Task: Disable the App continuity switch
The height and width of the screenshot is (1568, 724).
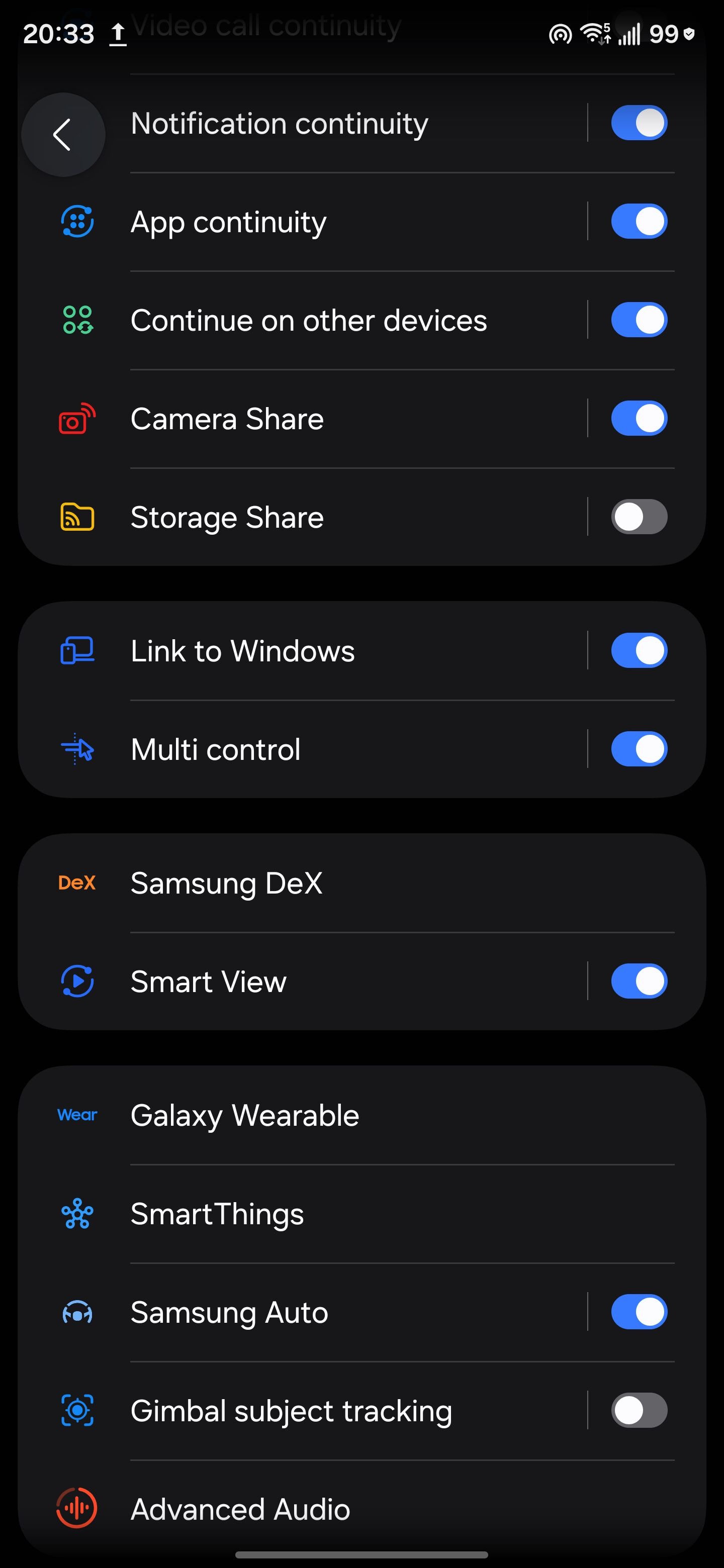Action: pos(639,222)
